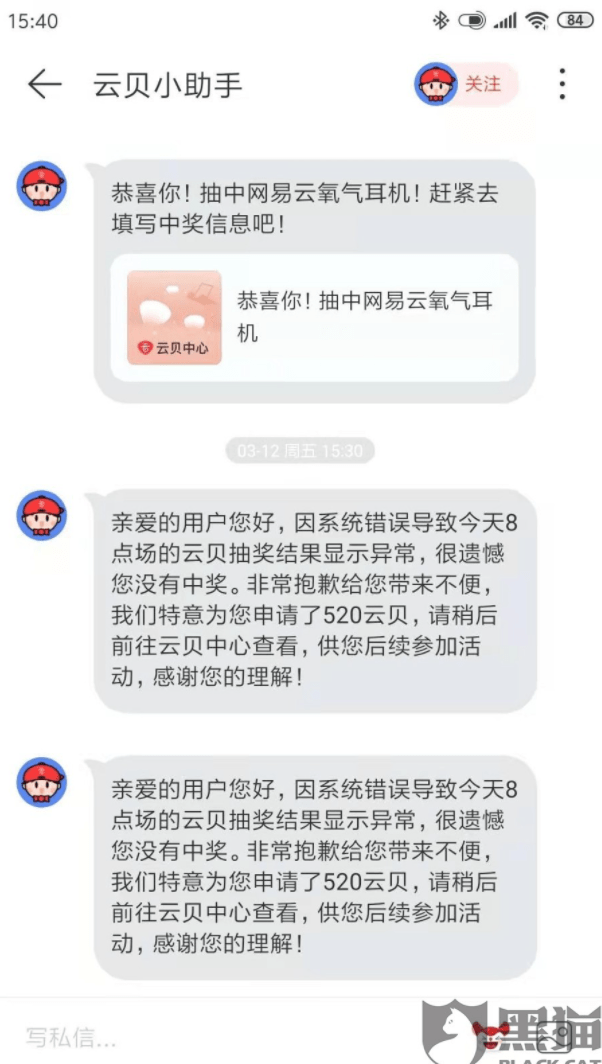Open the 云贝中心 prize card
This screenshot has width=602, height=1064.
[x=314, y=318]
